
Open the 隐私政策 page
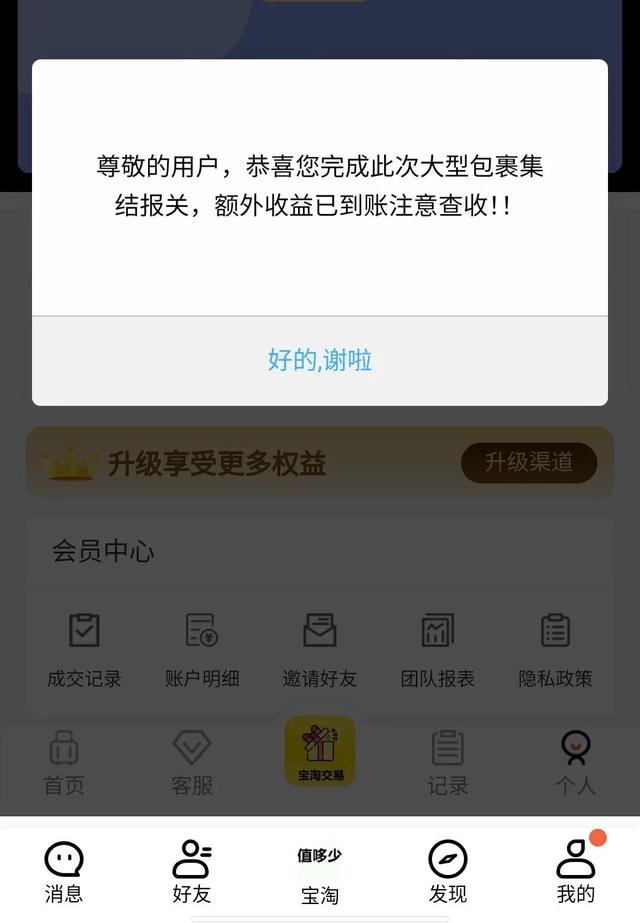[x=555, y=650]
